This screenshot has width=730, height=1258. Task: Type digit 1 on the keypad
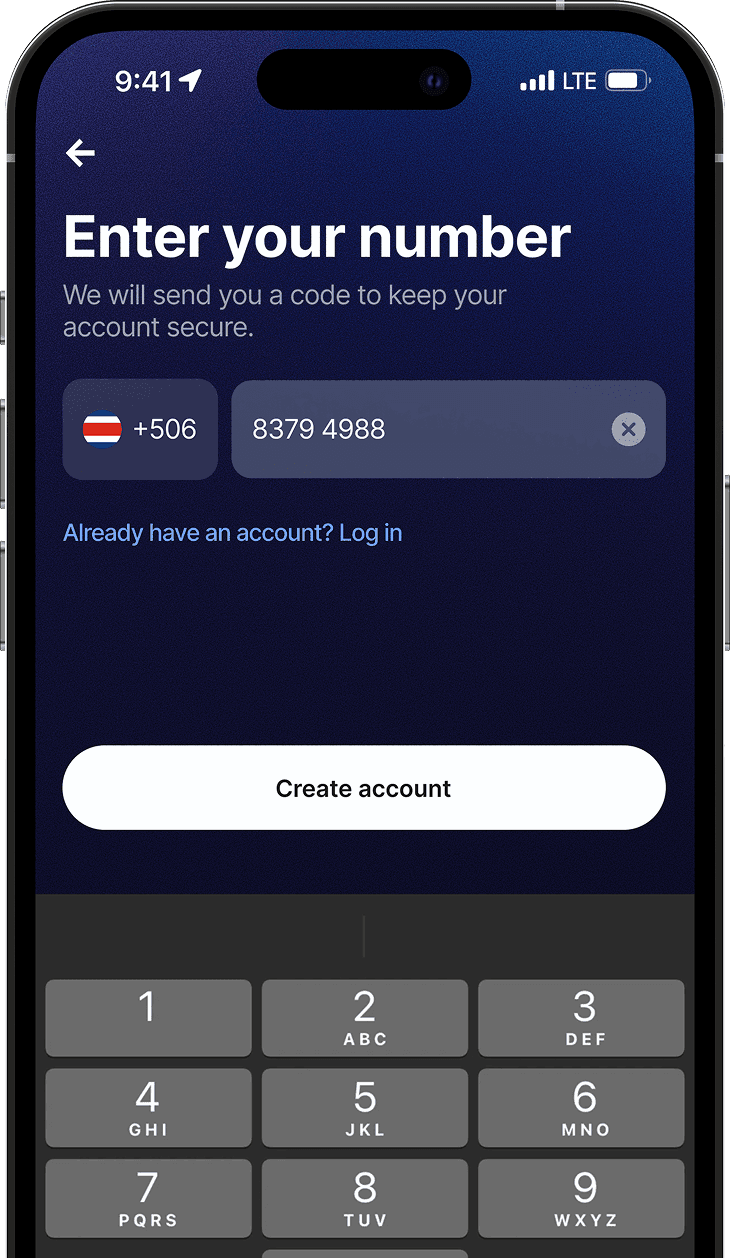tap(148, 1018)
